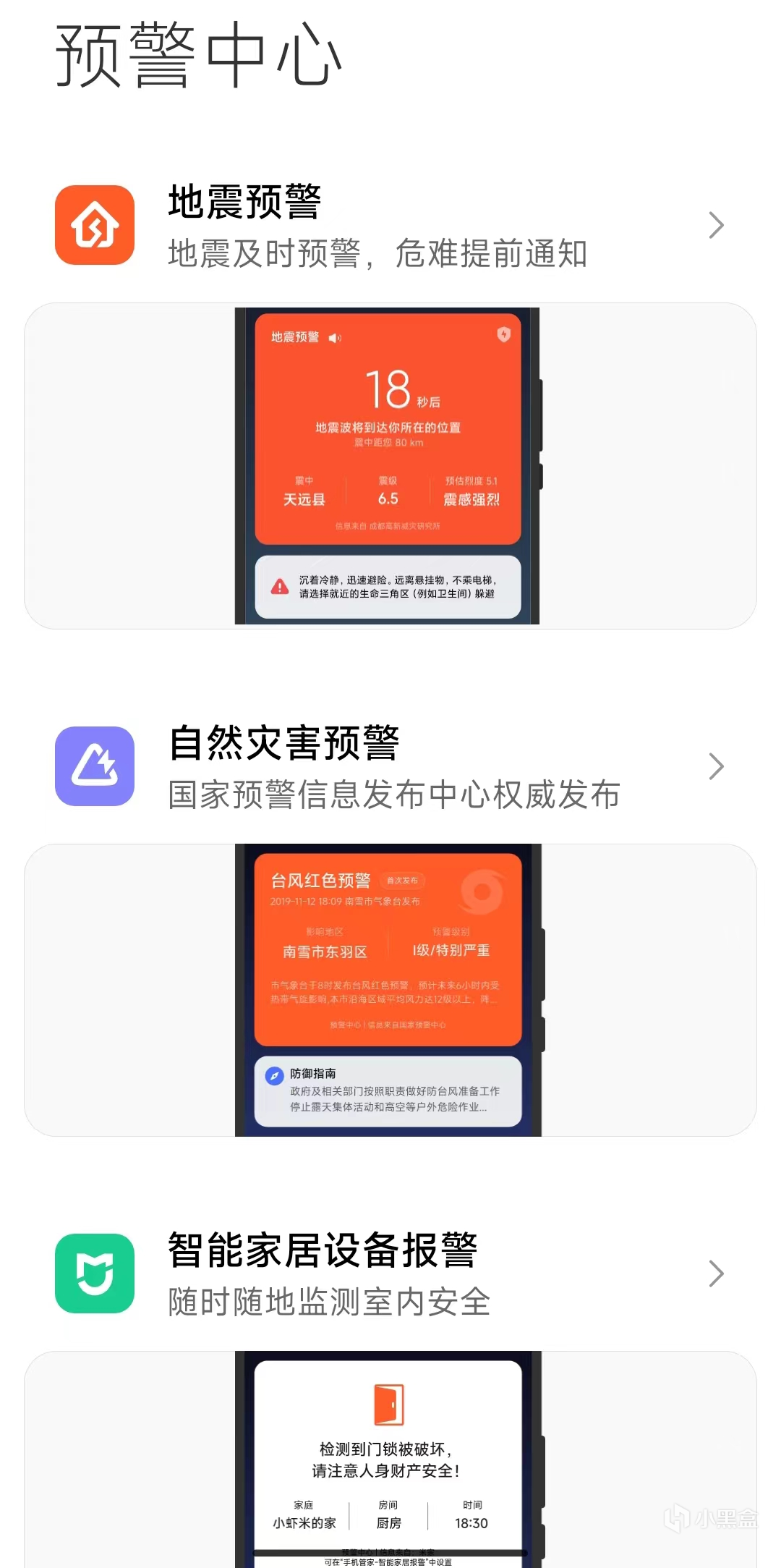Screen dimensions: 781x1568
Task: Open the 地震预警 settings row
Action: pos(390,226)
